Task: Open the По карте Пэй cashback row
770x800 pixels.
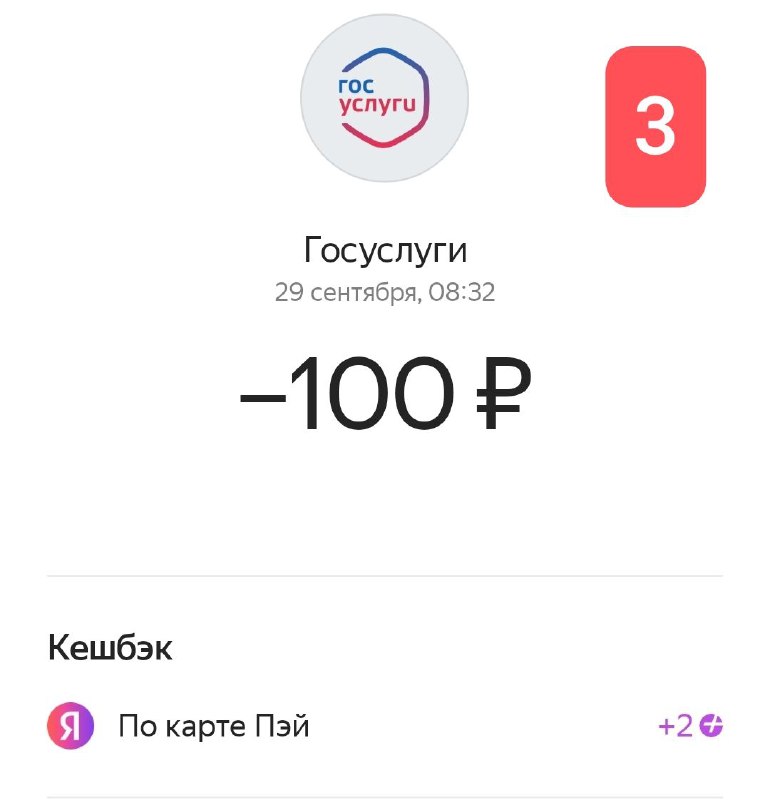Action: [x=385, y=726]
